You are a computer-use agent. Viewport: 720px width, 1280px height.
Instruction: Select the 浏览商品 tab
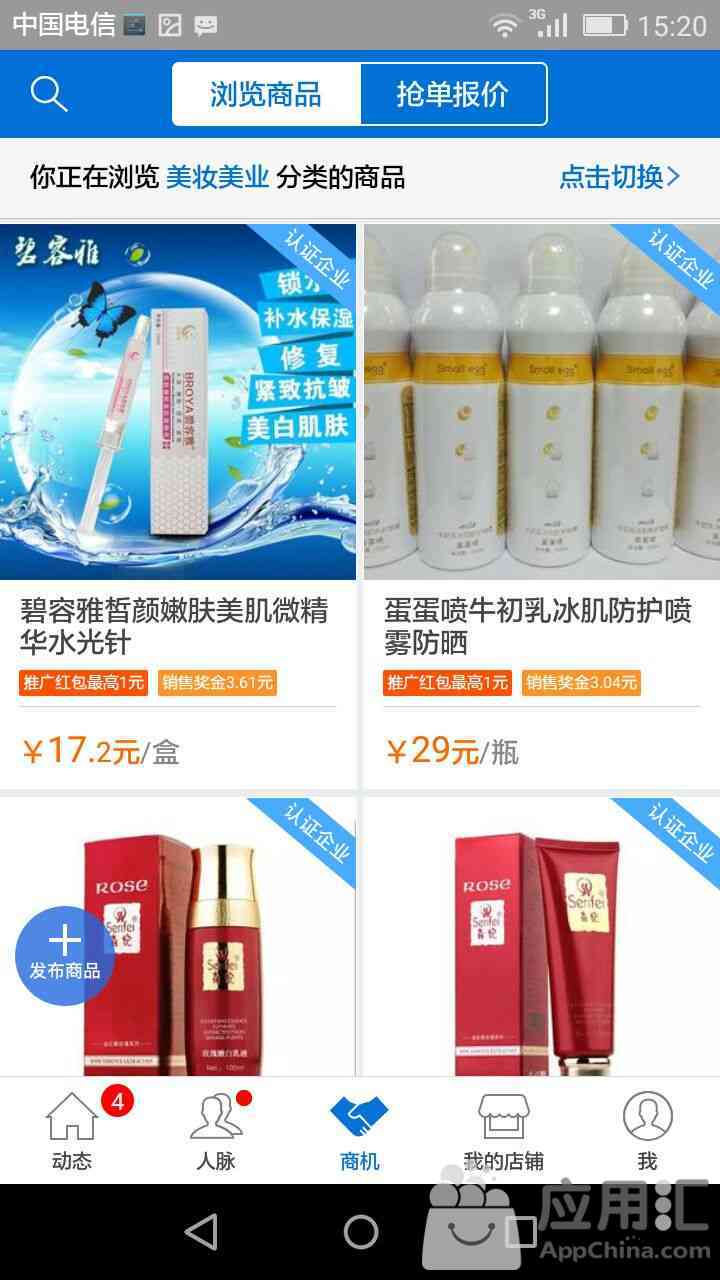pyautogui.click(x=266, y=94)
